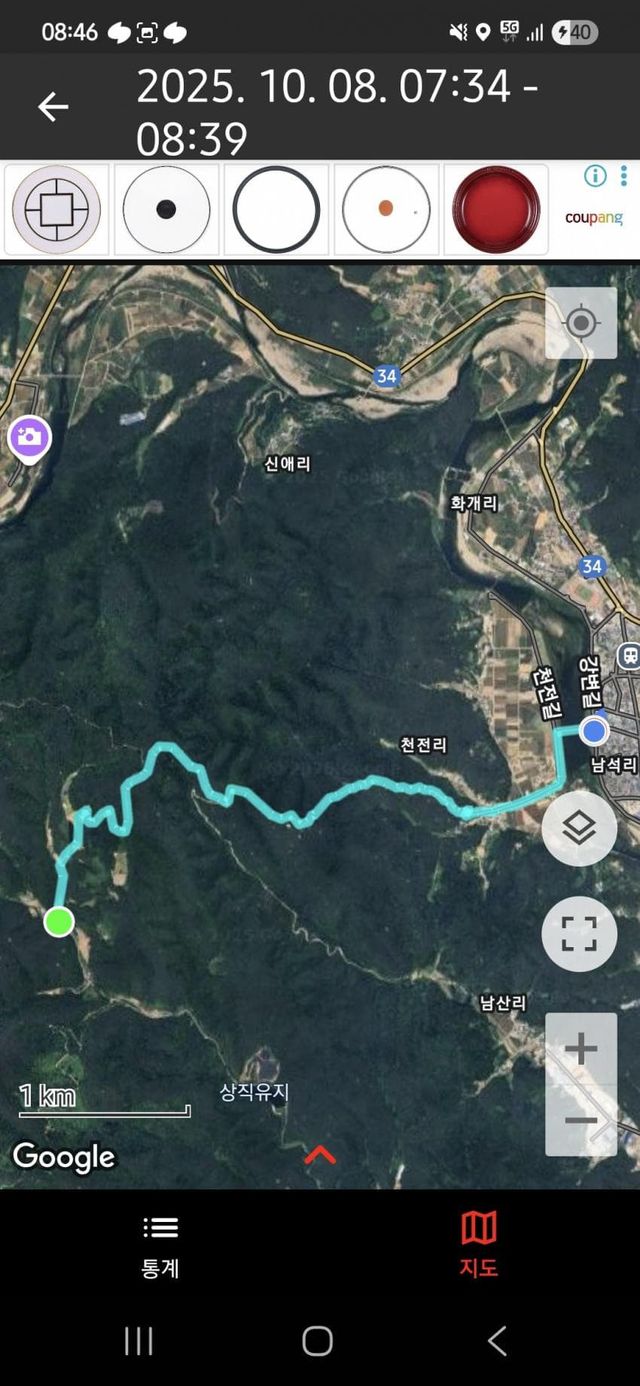Open the Coupang ad info icon
The image size is (640, 1386).
595,176
